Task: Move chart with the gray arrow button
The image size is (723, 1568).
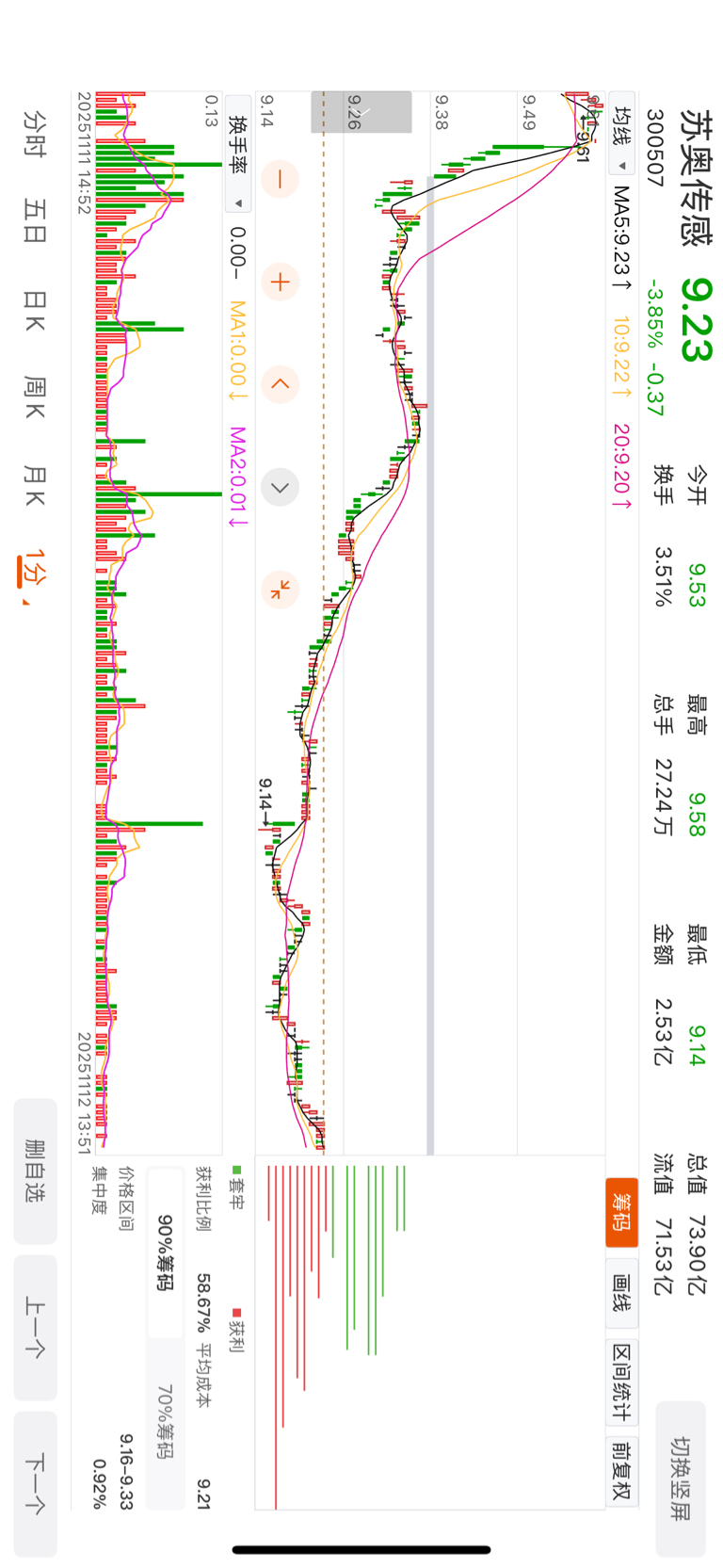Action: point(280,487)
